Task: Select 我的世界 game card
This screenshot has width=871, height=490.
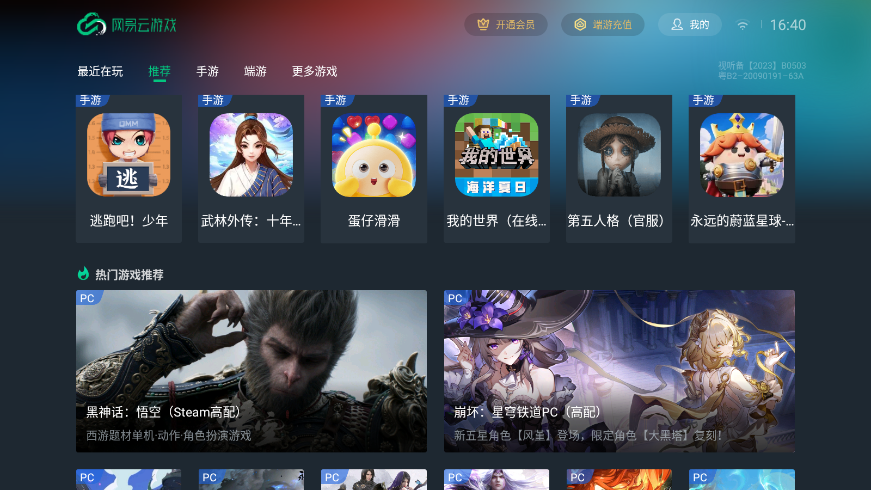Action: coord(496,168)
